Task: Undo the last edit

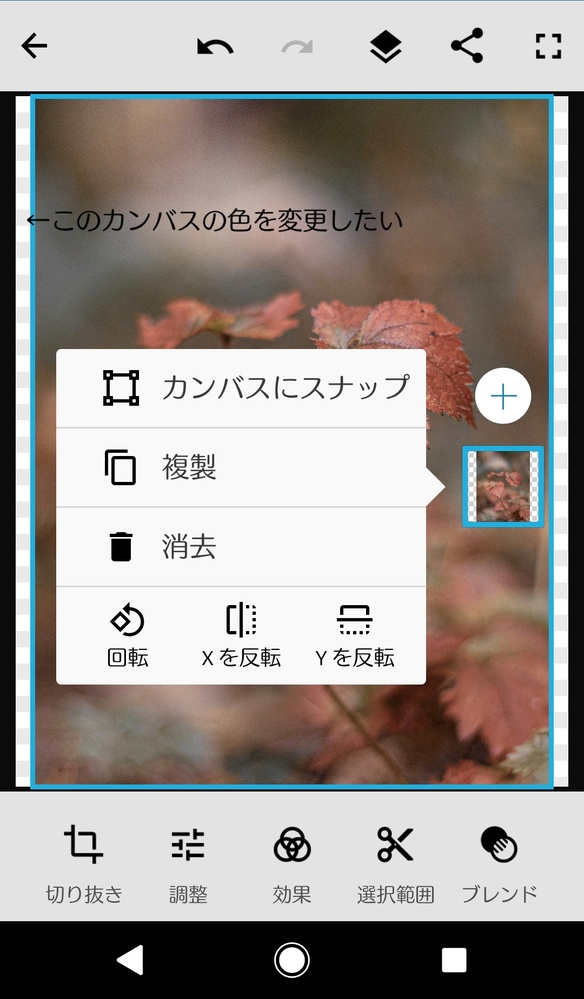Action: coord(215,47)
